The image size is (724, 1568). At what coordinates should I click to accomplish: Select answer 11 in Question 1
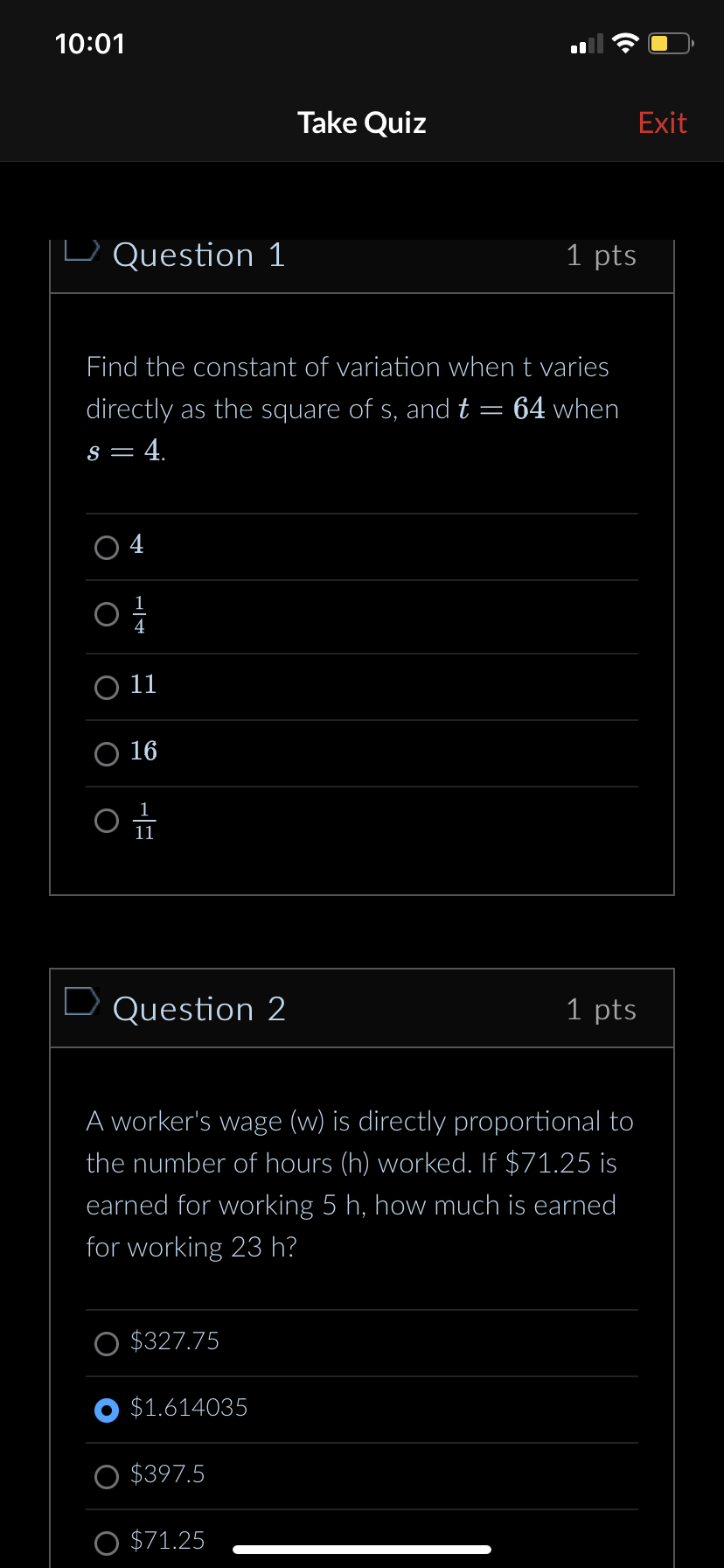pos(106,688)
